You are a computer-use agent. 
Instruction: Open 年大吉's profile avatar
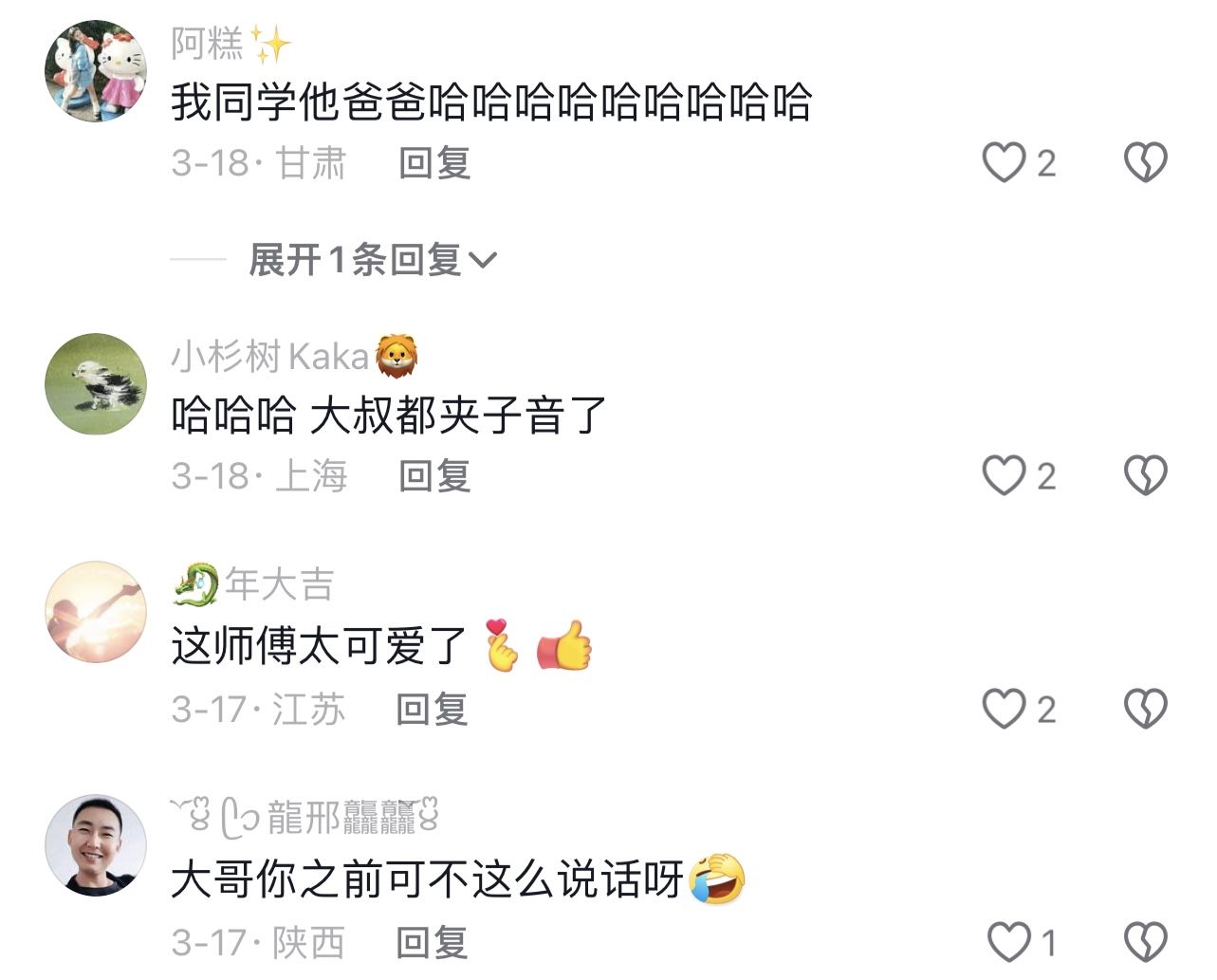[96, 612]
